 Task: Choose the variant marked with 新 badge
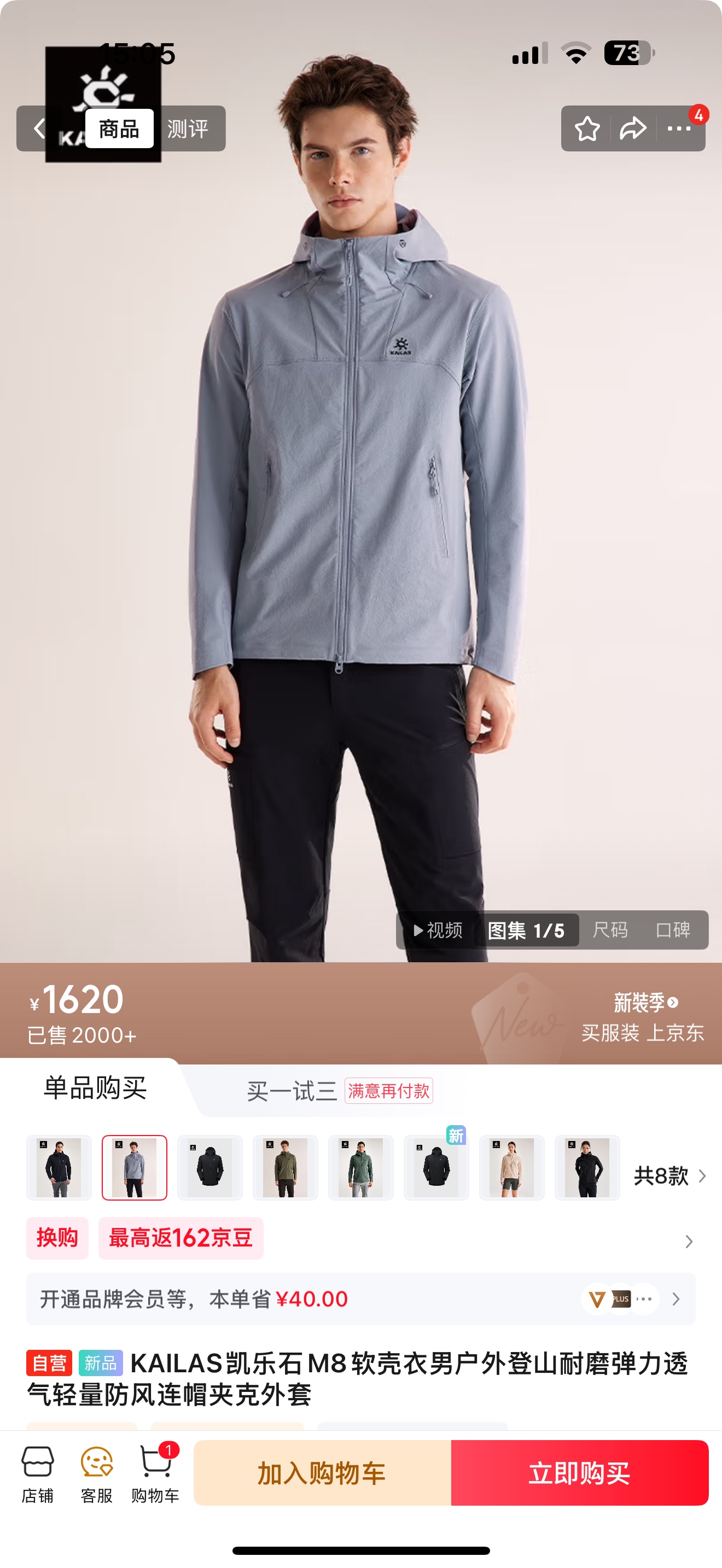coord(436,1167)
